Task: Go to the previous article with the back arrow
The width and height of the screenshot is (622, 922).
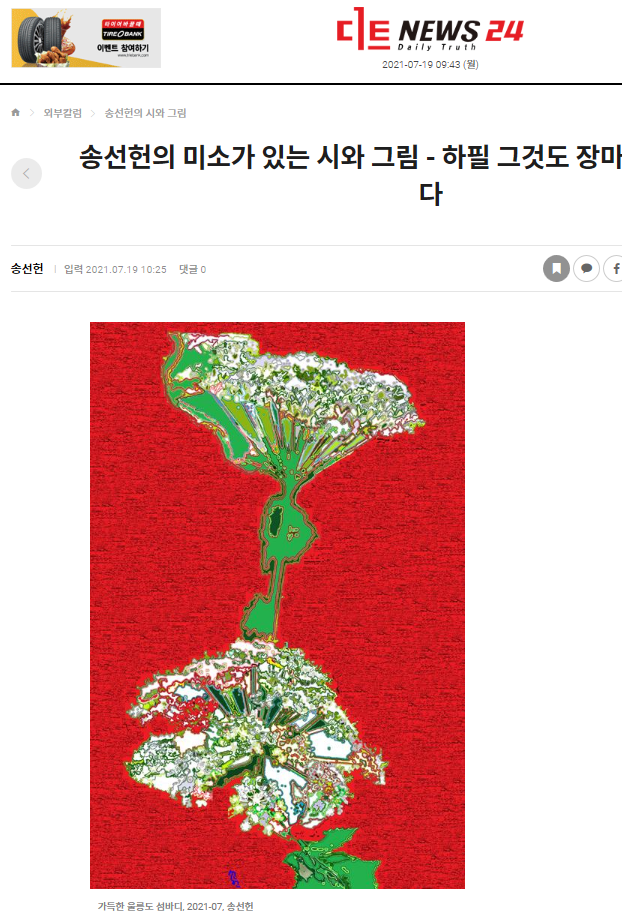Action: coord(26,173)
